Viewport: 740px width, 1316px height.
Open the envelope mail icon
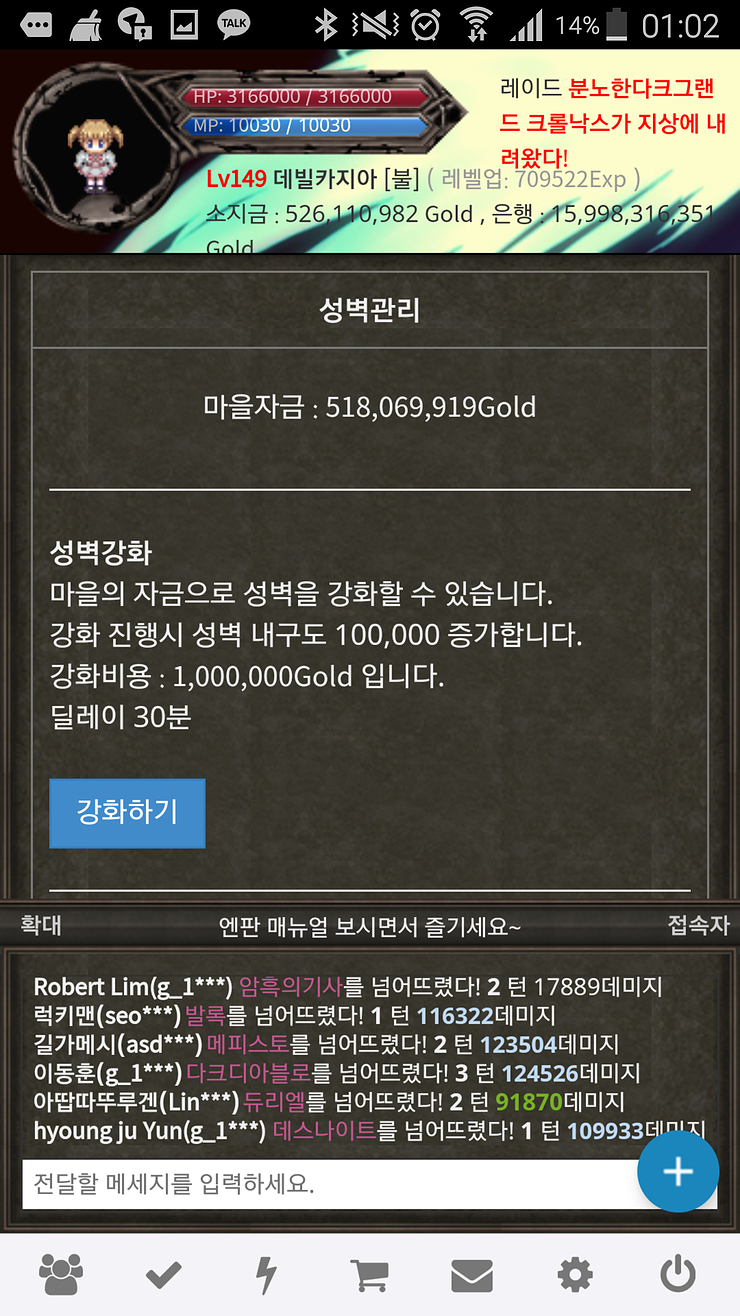(x=472, y=1275)
